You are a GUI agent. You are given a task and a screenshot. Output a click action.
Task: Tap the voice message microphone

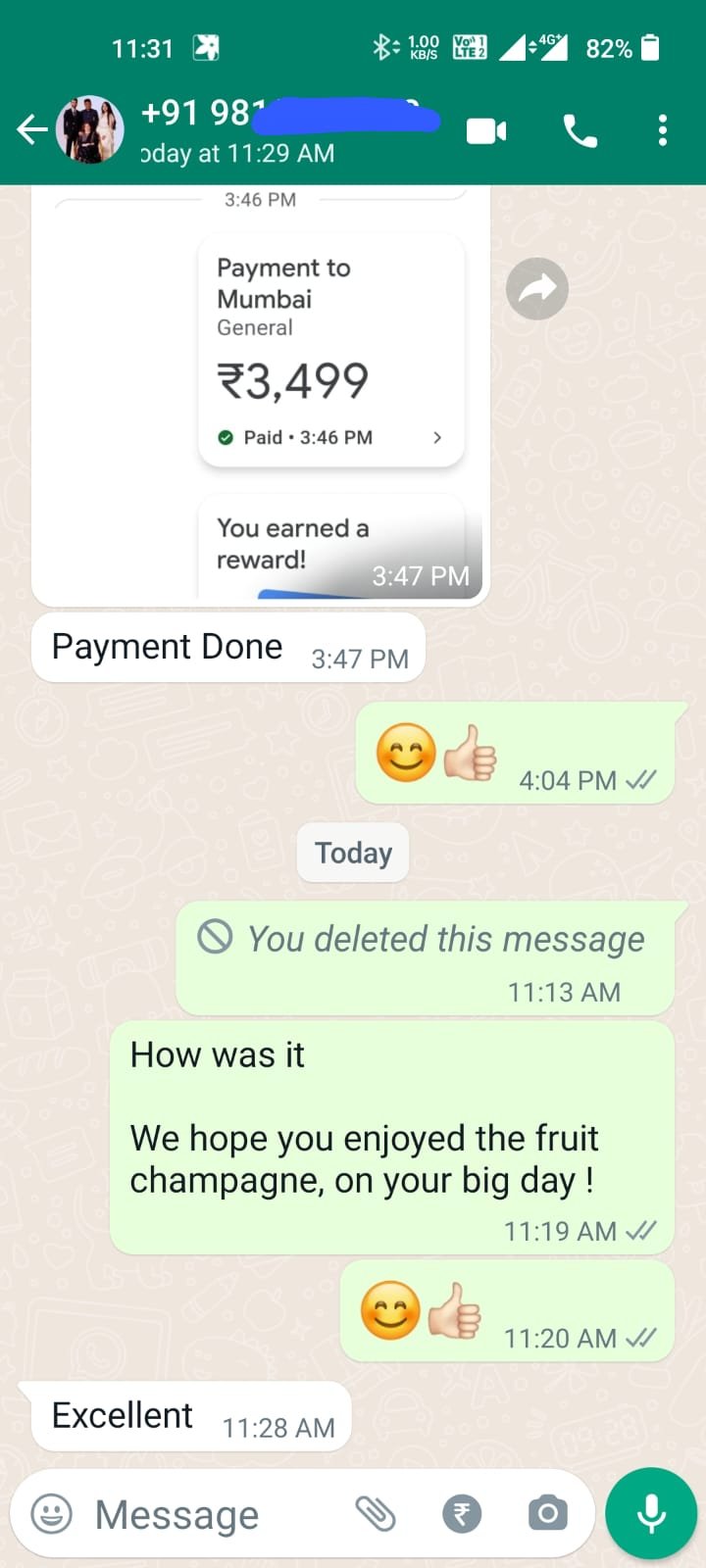[x=651, y=1514]
